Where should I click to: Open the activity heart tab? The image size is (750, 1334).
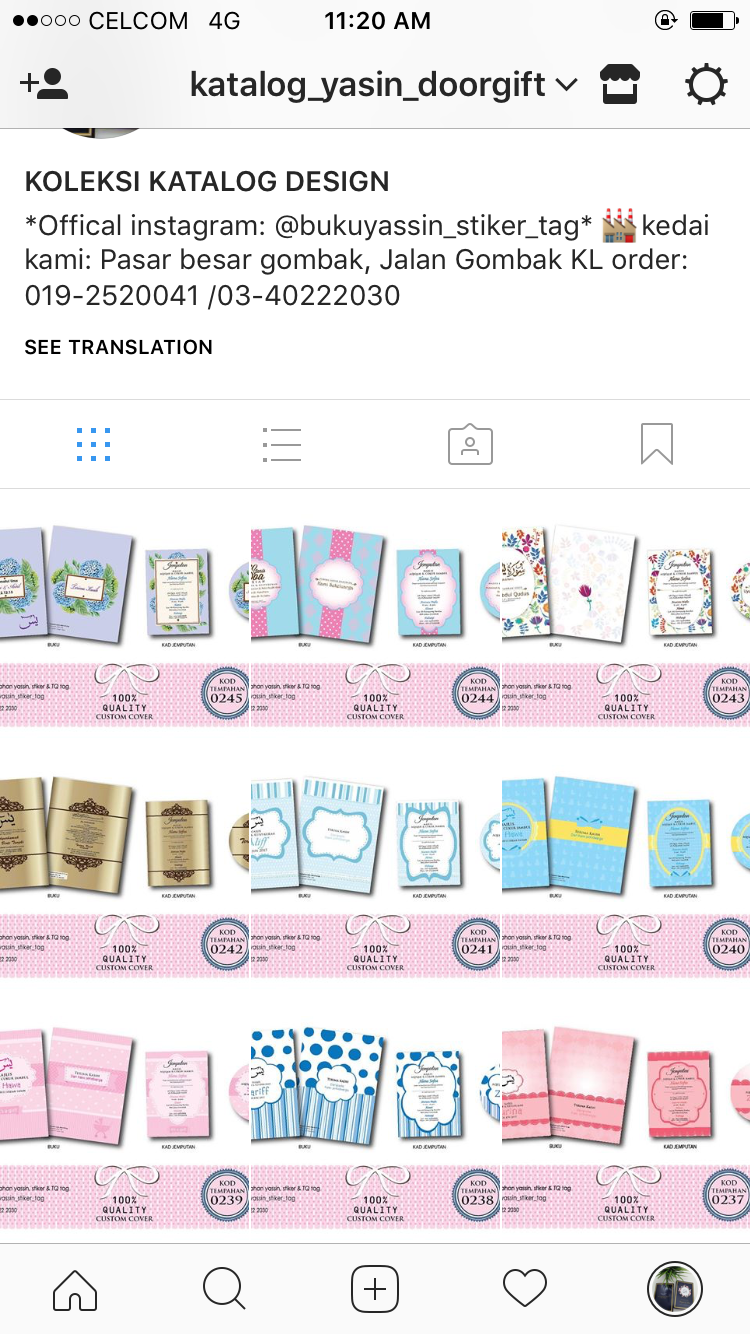525,1288
